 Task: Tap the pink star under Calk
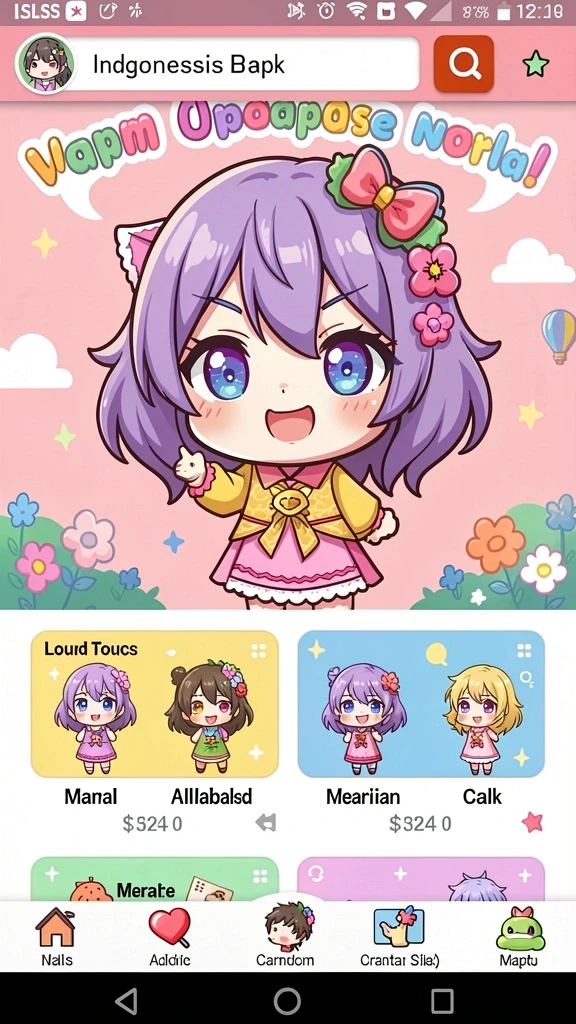click(533, 822)
